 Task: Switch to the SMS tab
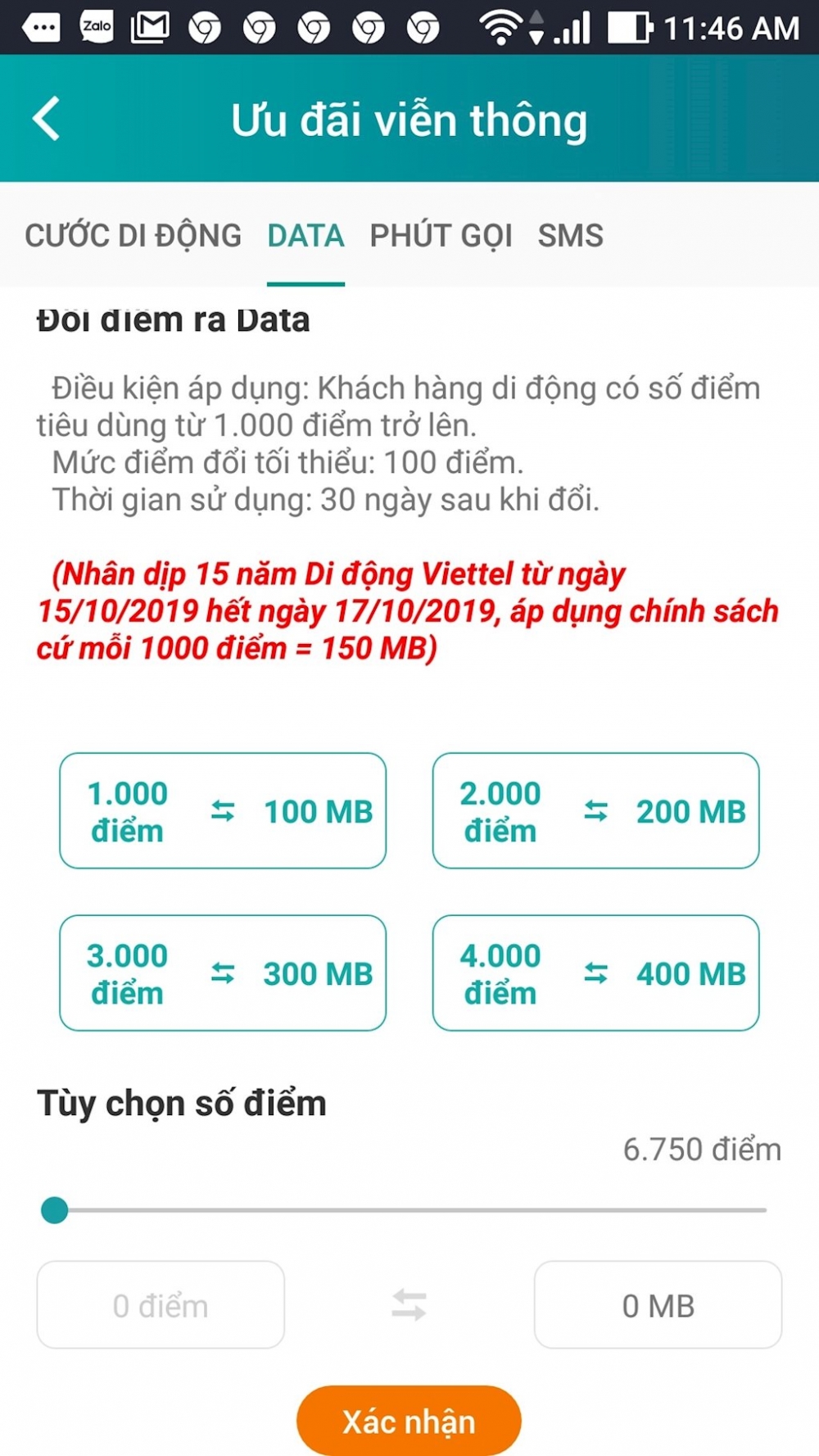[x=570, y=235]
